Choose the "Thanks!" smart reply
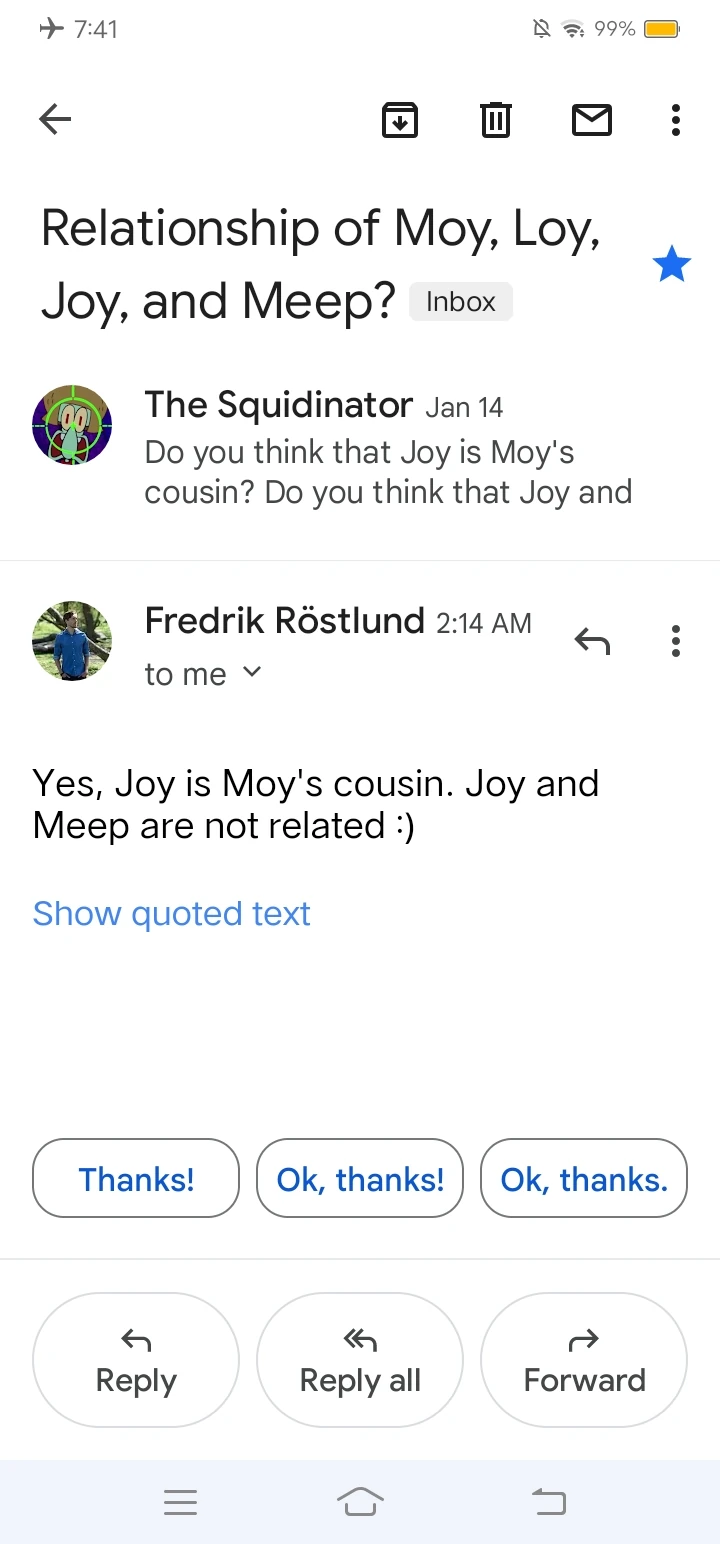720x1544 pixels. 136,1179
